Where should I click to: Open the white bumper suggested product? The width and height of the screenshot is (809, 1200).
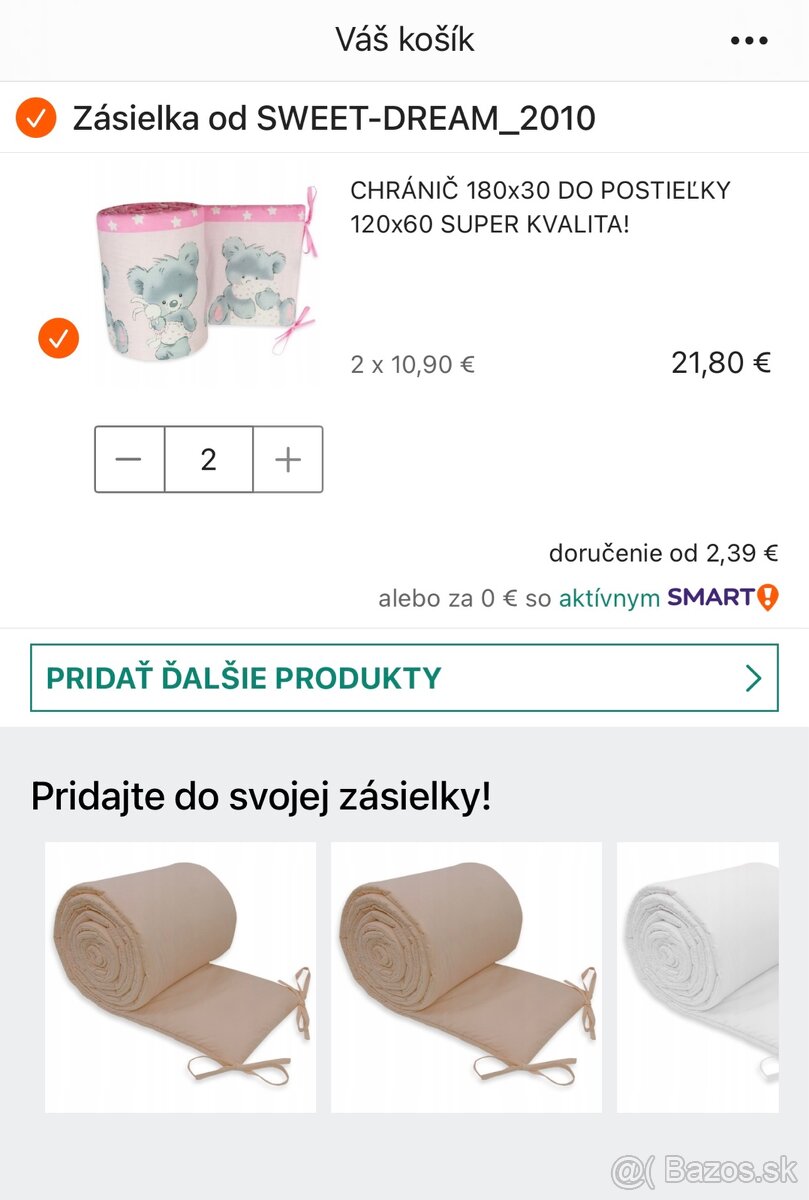tap(698, 976)
